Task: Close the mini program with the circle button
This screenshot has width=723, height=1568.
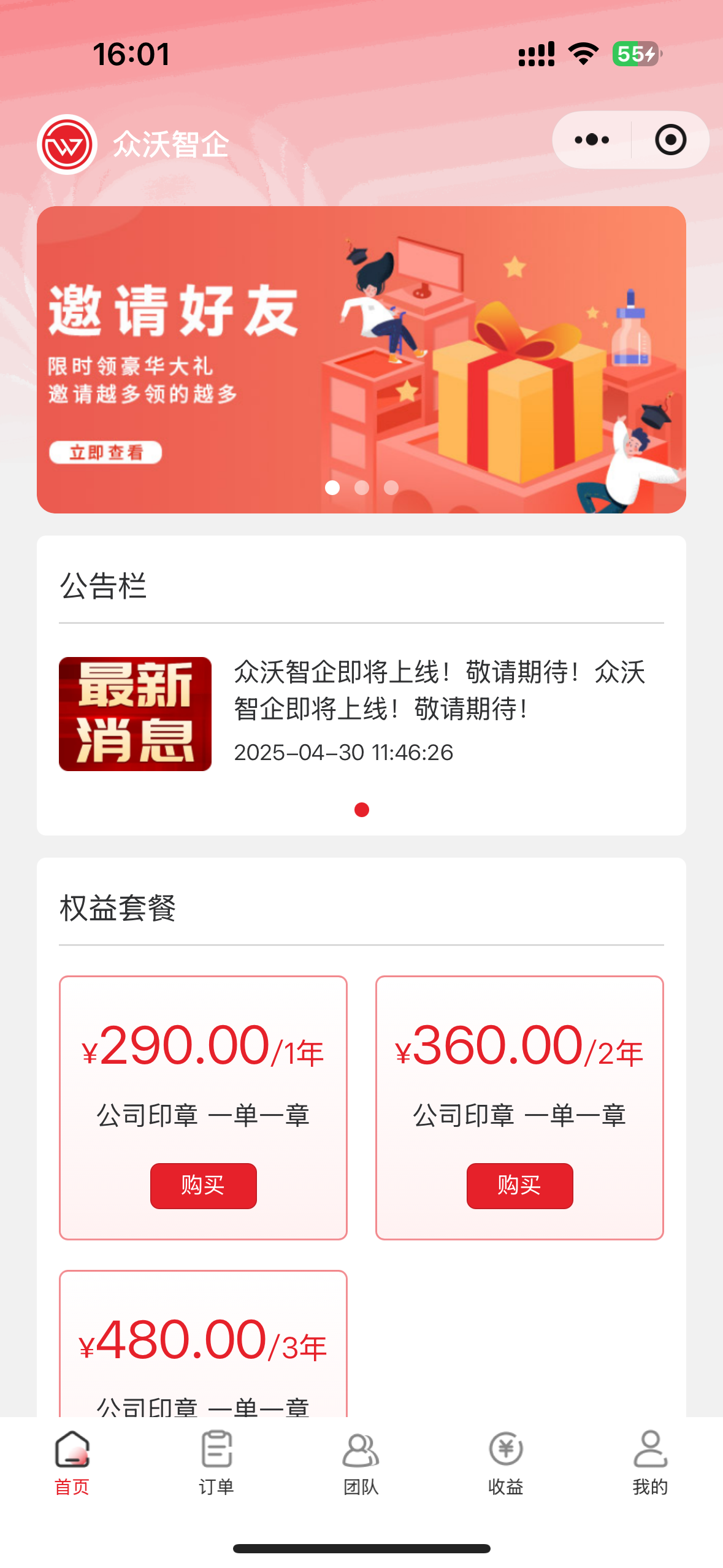Action: [x=670, y=140]
